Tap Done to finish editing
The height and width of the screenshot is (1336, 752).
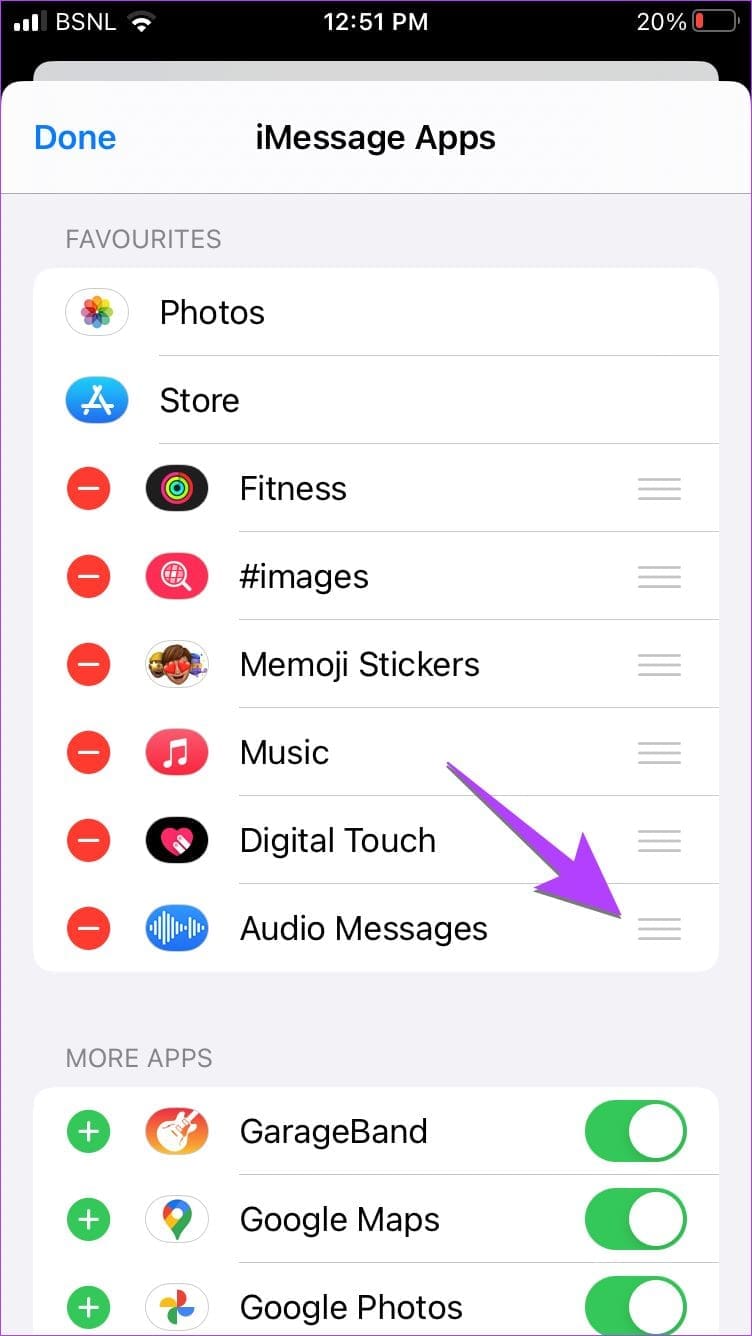click(x=74, y=137)
